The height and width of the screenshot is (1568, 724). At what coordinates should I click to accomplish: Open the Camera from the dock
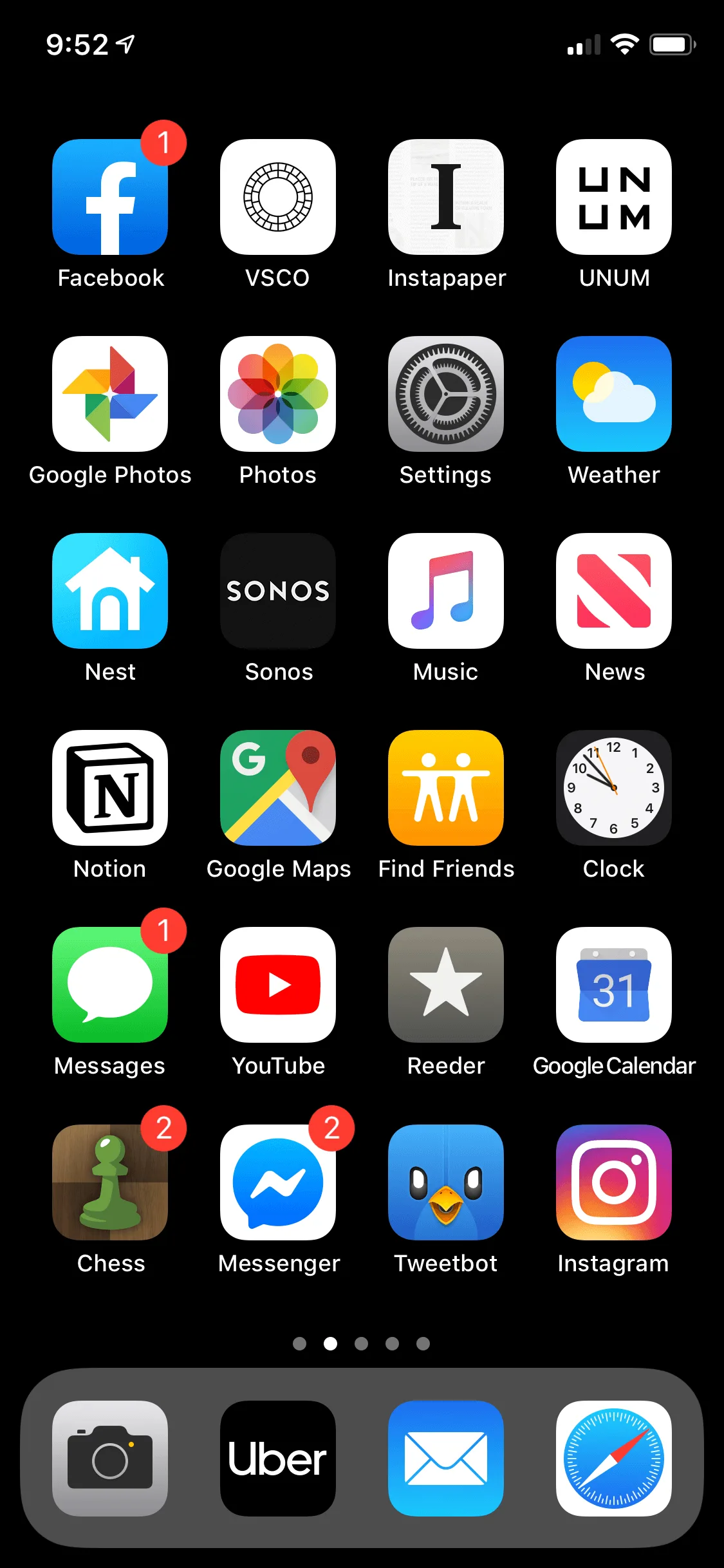(x=110, y=1459)
